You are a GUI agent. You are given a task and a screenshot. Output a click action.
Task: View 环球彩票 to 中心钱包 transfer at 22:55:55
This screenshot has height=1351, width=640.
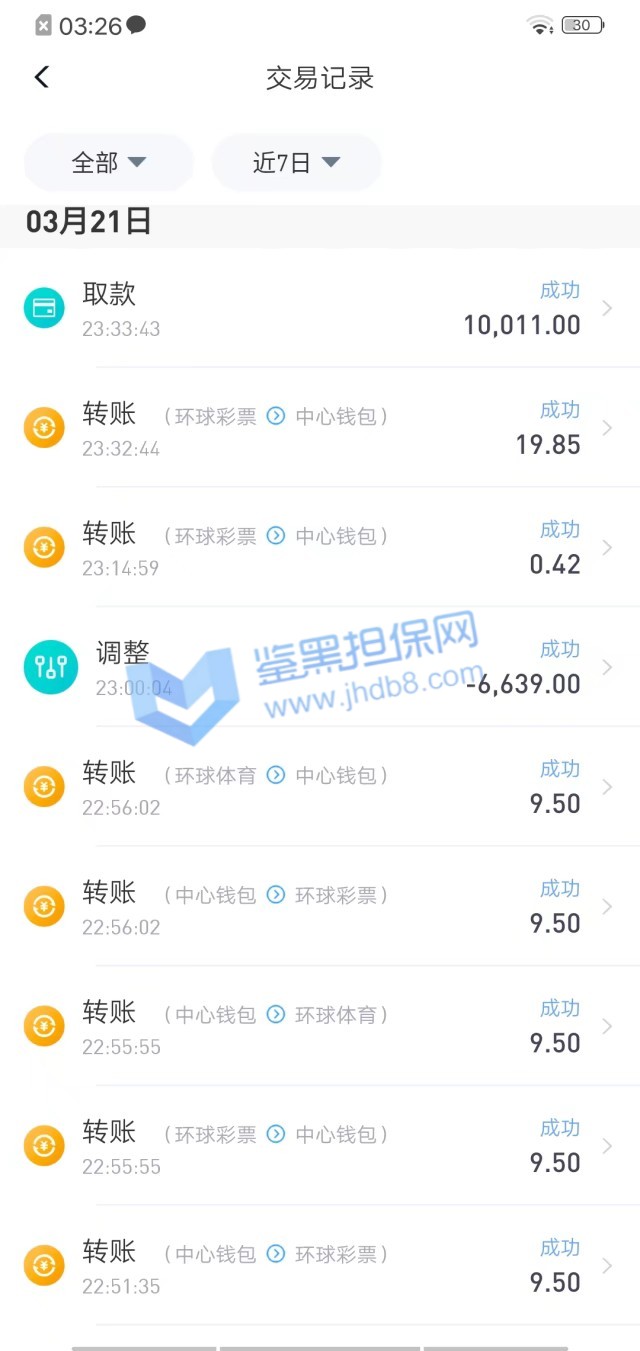[x=320, y=1147]
